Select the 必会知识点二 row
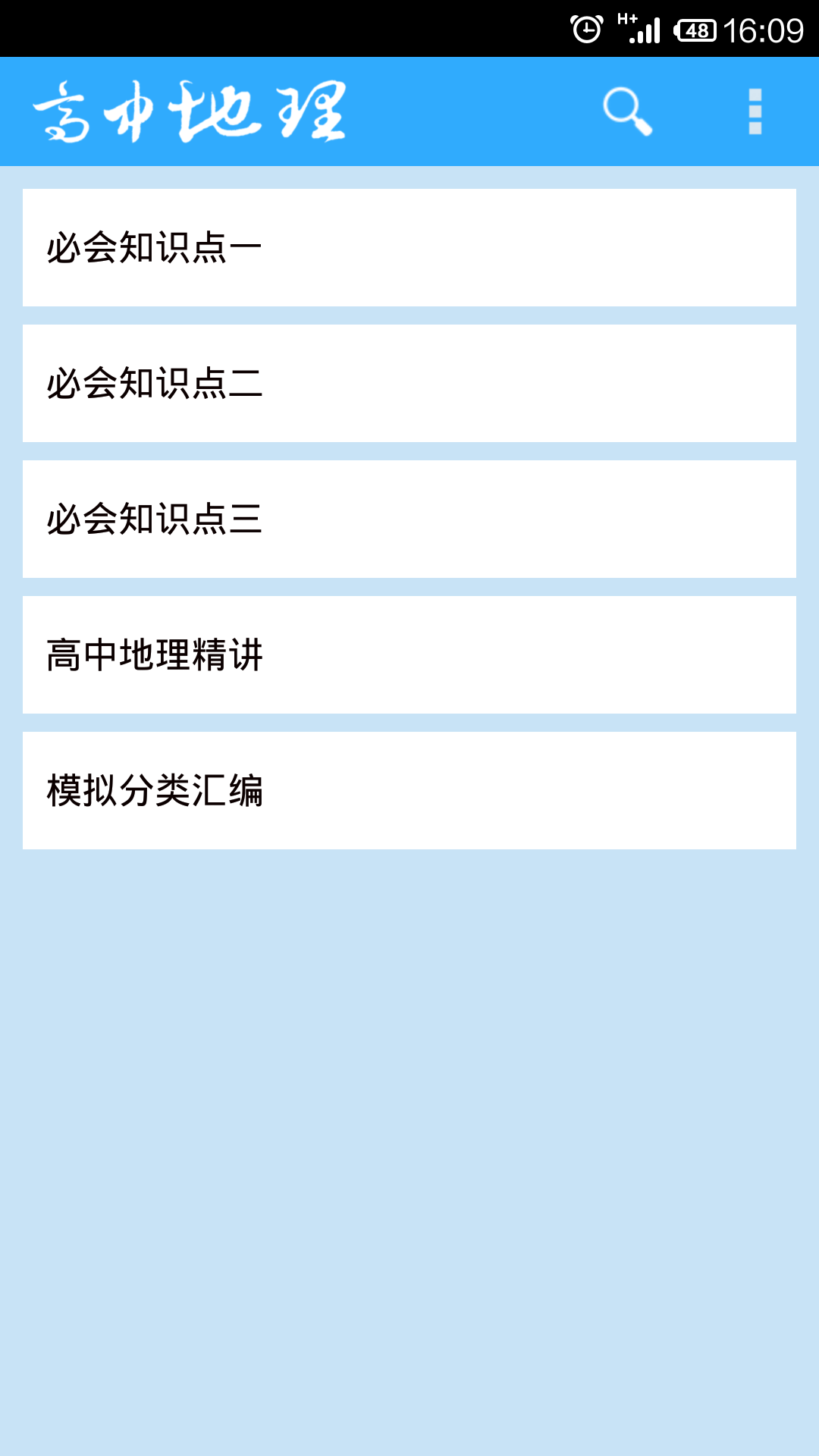The height and width of the screenshot is (1456, 819). (409, 384)
